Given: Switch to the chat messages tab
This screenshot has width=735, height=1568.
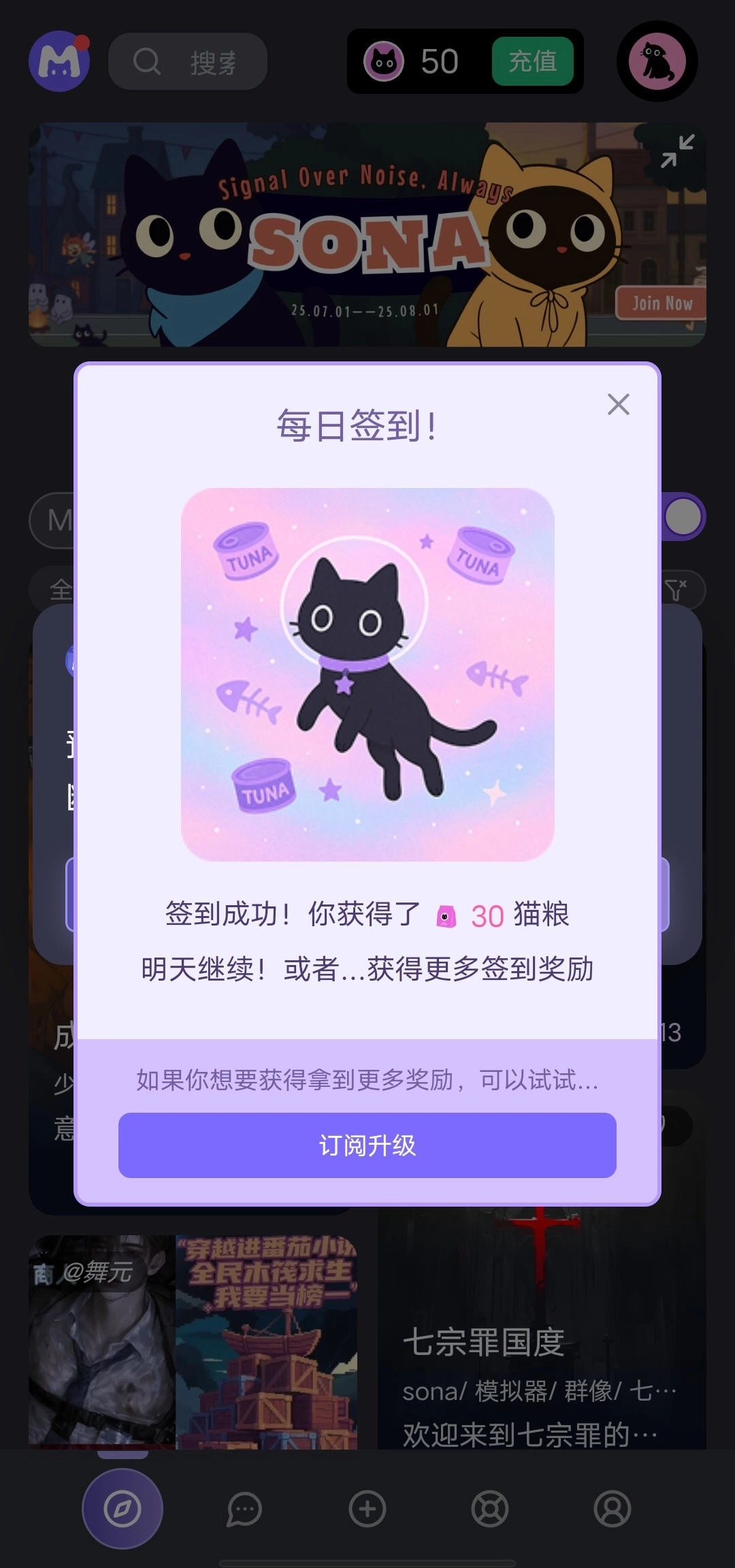Looking at the screenshot, I should (244, 1509).
